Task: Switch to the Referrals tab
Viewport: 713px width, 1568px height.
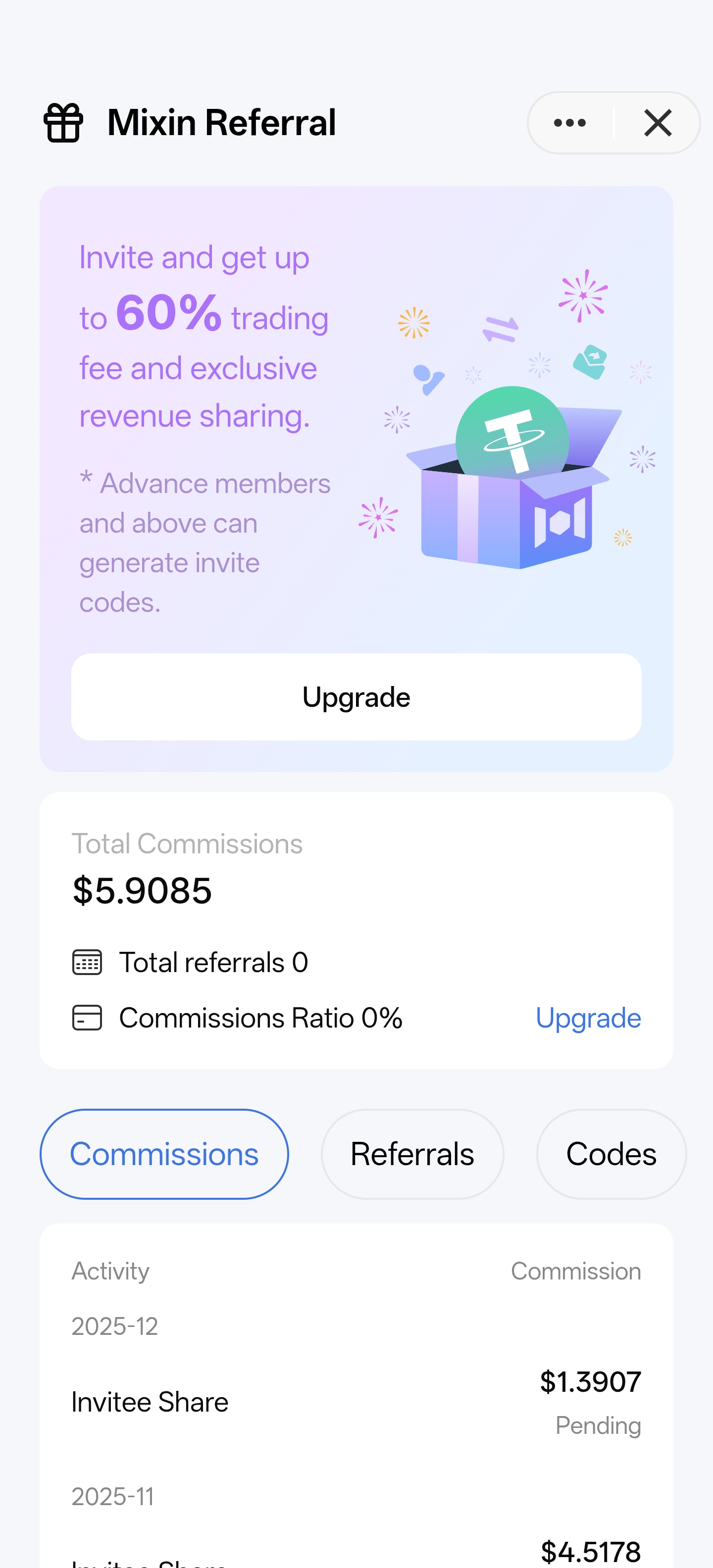Action: point(412,1154)
